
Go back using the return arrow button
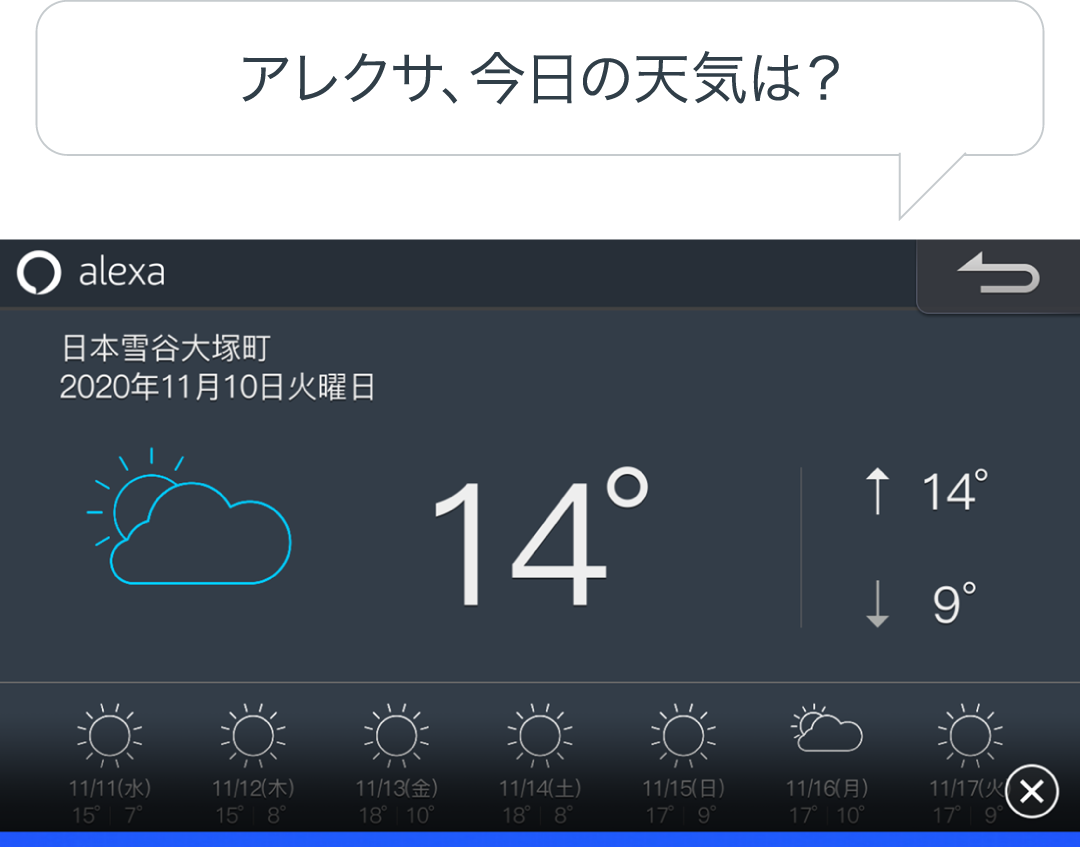click(997, 275)
